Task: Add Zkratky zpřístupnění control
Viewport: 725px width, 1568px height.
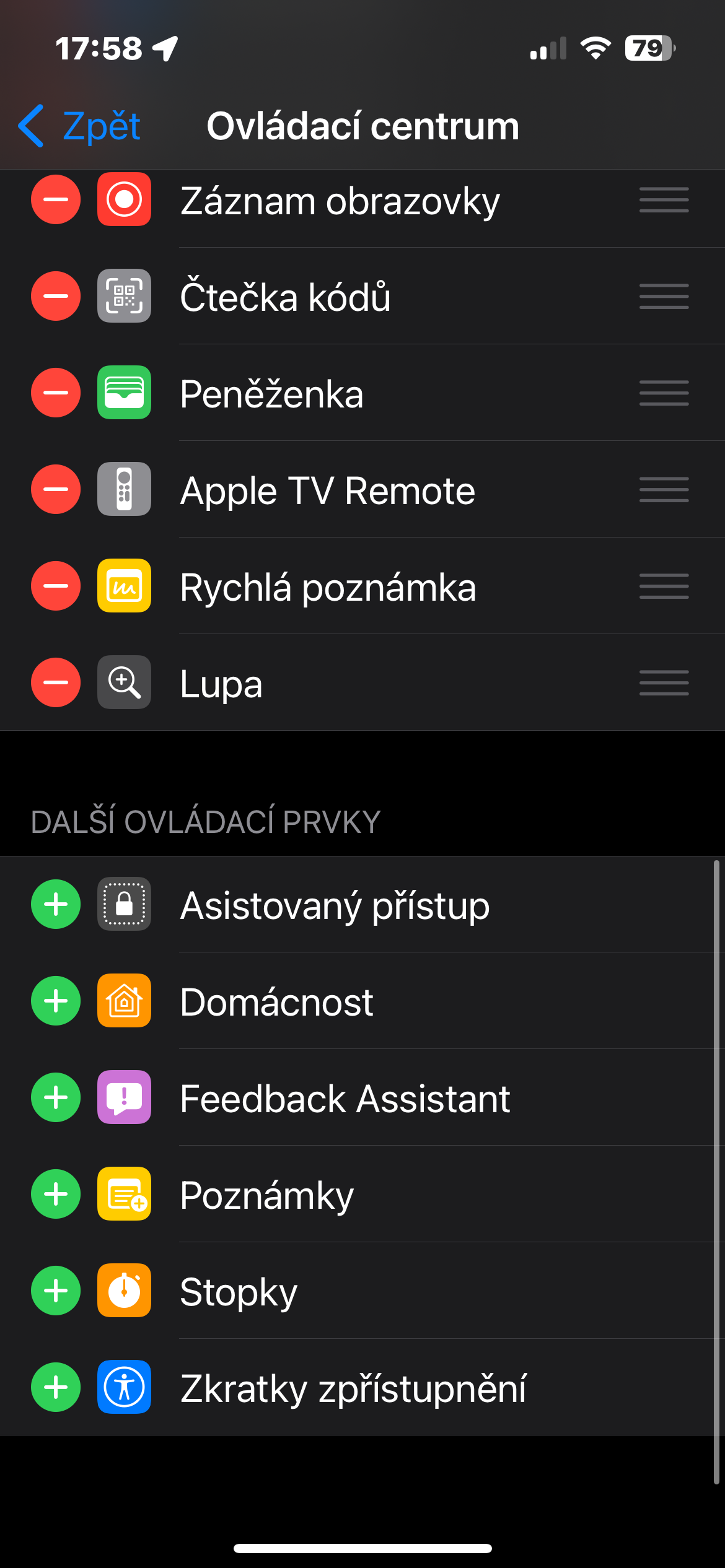Action: 56,1387
